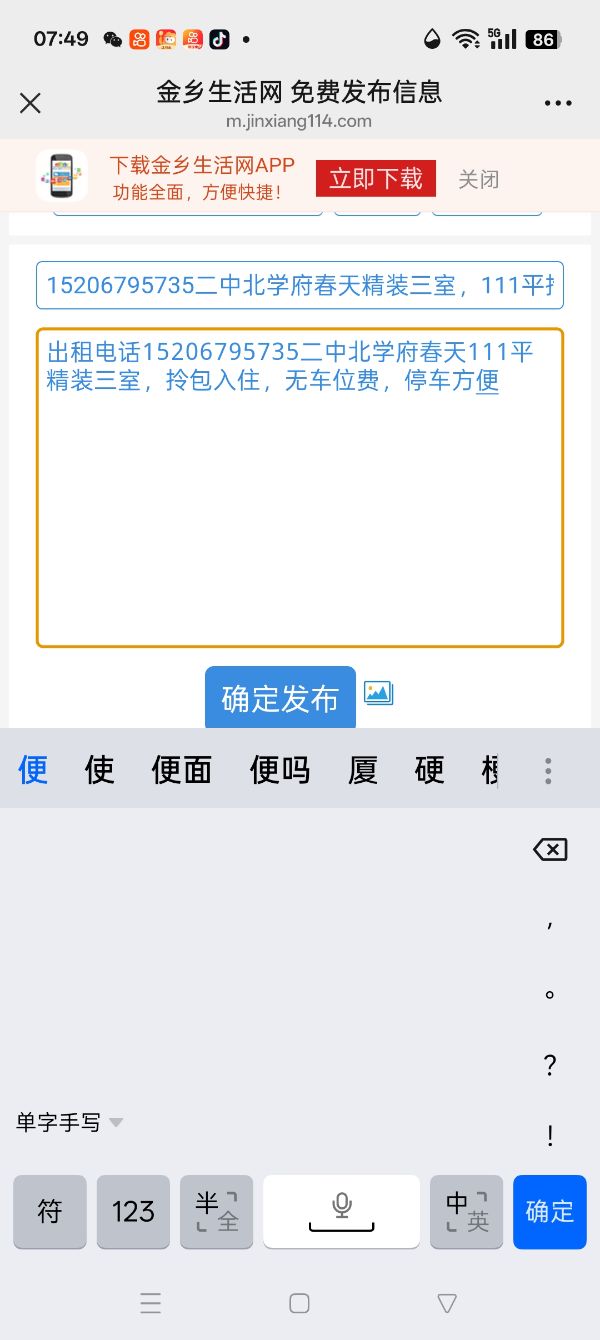600x1340 pixels.
Task: Open the 单字手写 input mode dropdown
Action: (68, 1123)
